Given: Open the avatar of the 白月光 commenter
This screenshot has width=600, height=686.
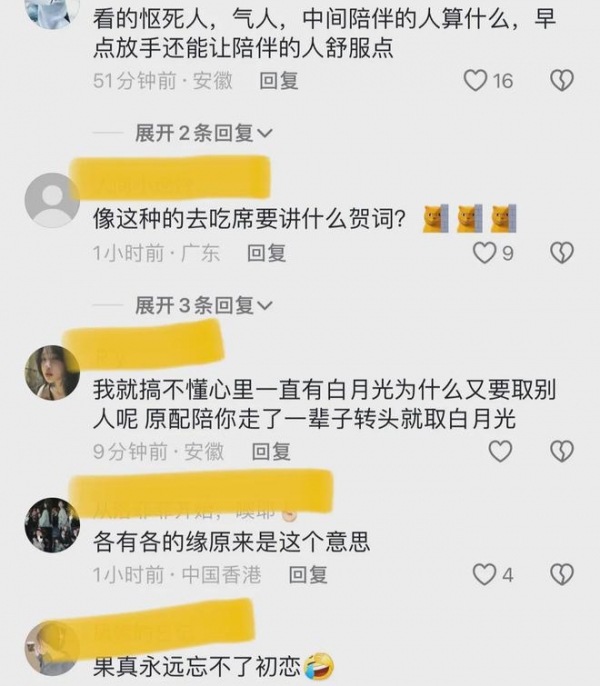Looking at the screenshot, I should point(51,373).
